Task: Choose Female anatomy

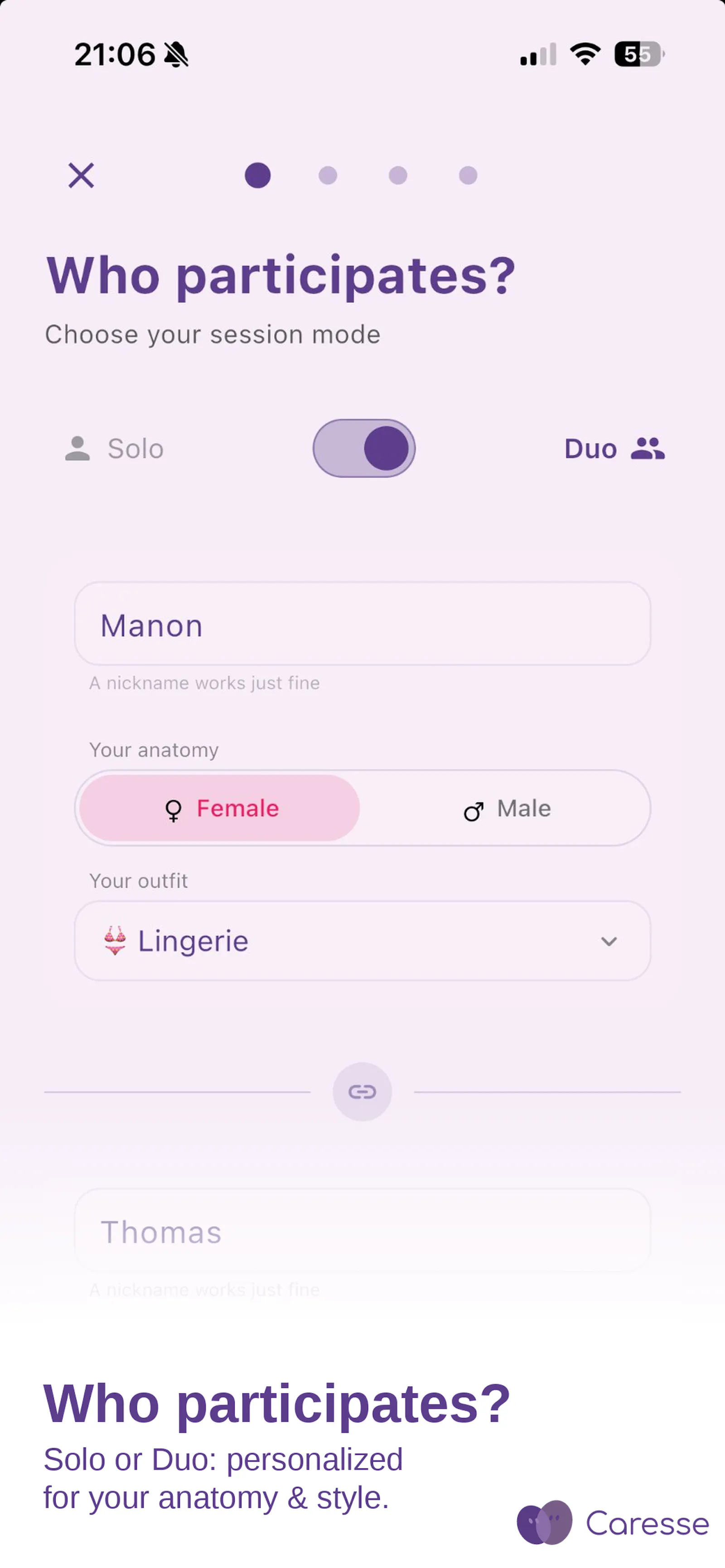Action: [220, 808]
